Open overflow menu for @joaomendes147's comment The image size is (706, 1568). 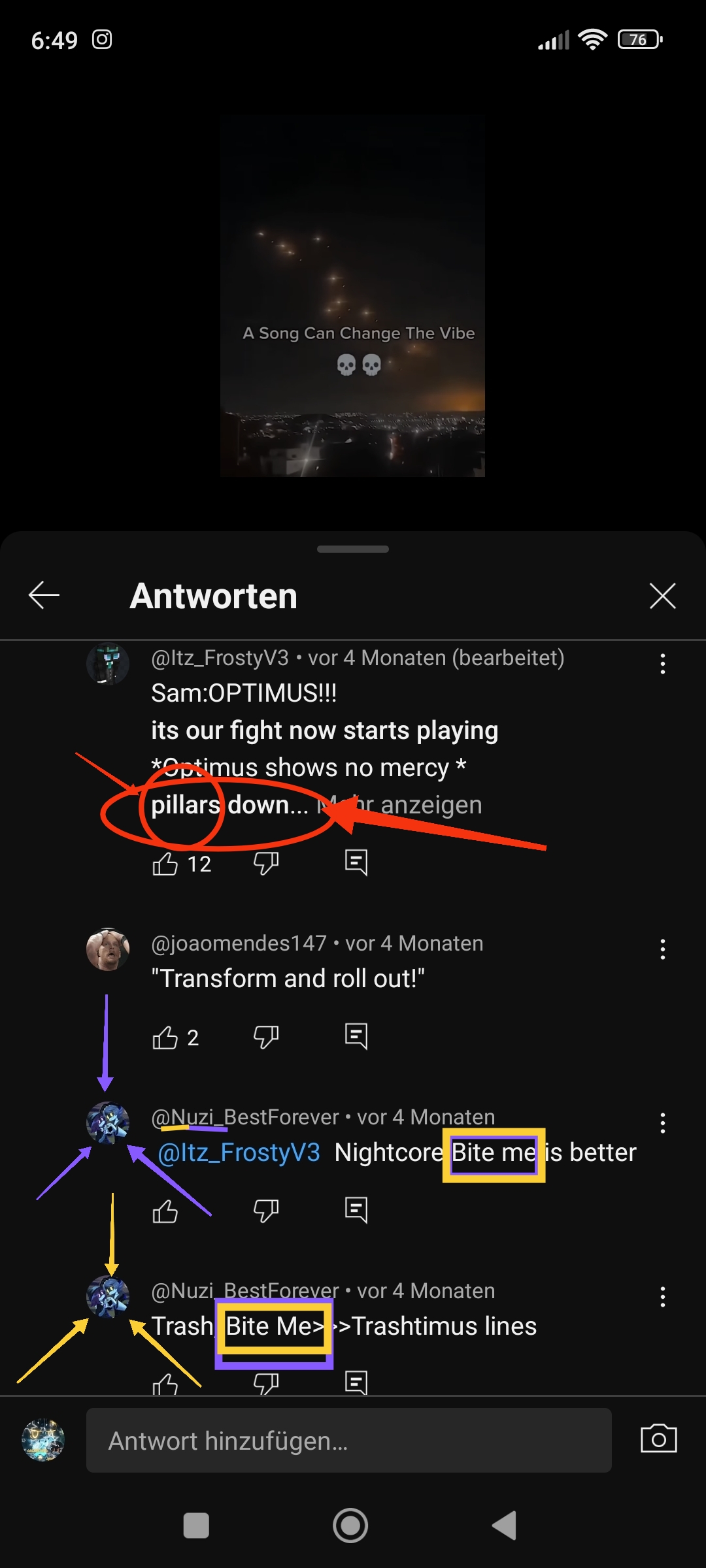point(662,949)
